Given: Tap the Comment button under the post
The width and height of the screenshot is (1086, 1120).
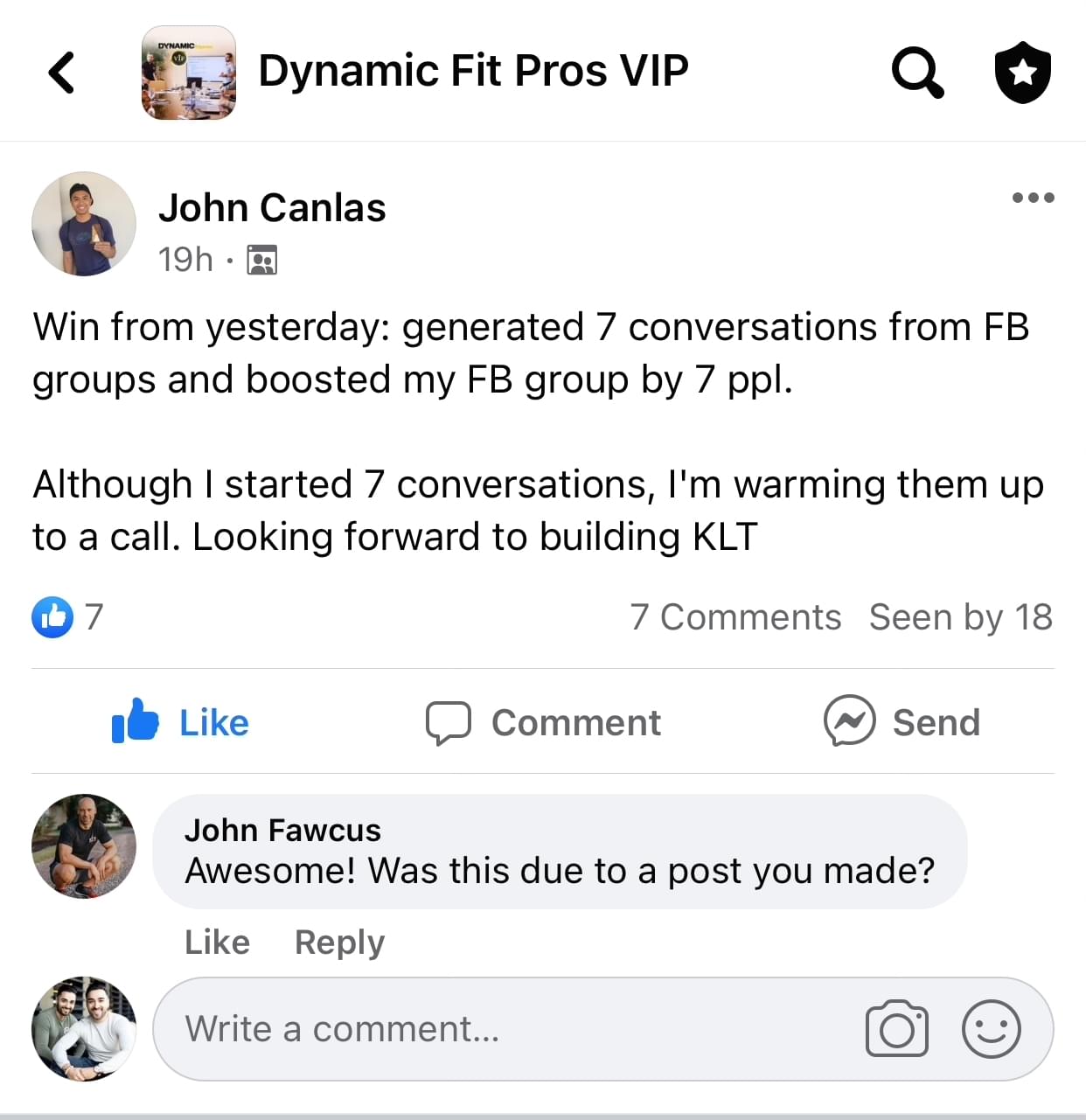Looking at the screenshot, I should click(543, 722).
